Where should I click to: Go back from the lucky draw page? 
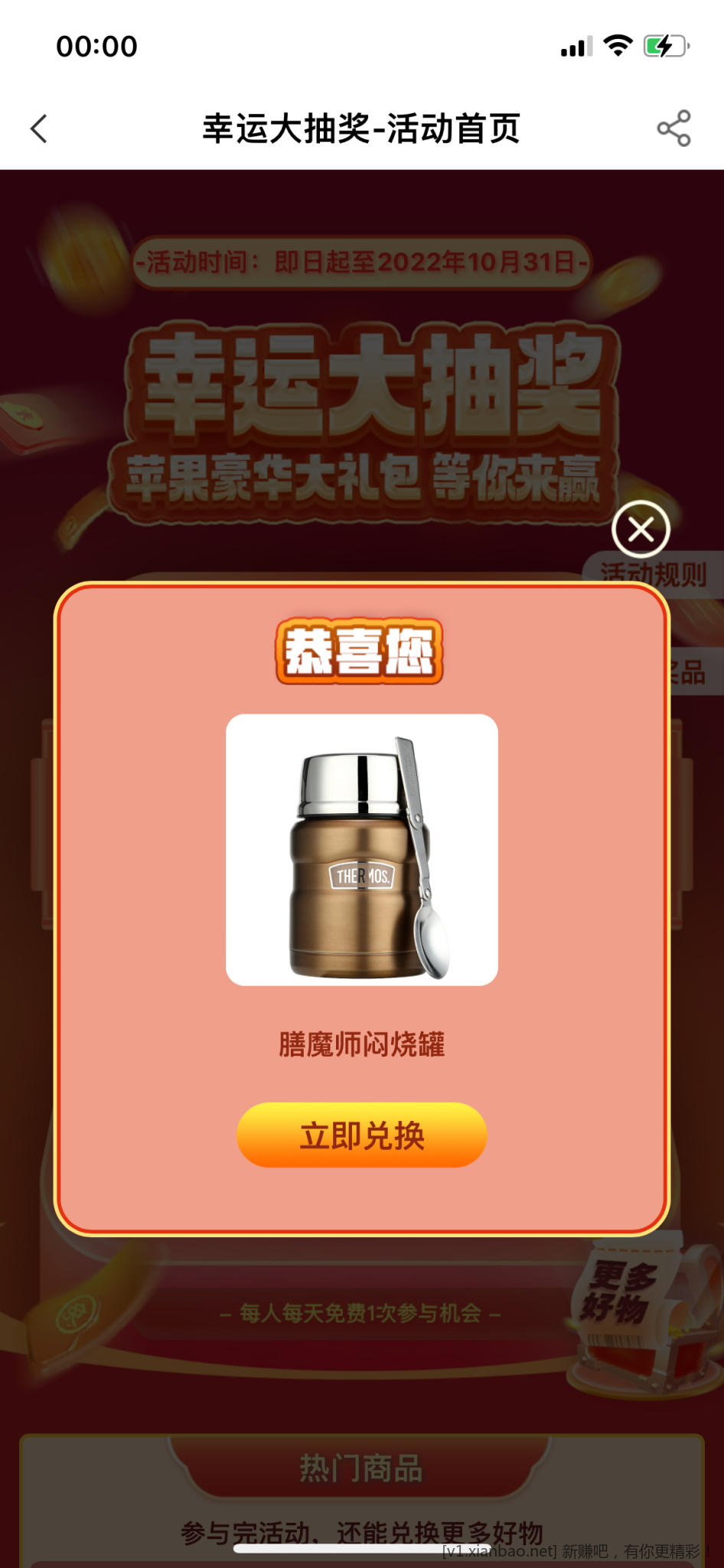click(x=40, y=129)
